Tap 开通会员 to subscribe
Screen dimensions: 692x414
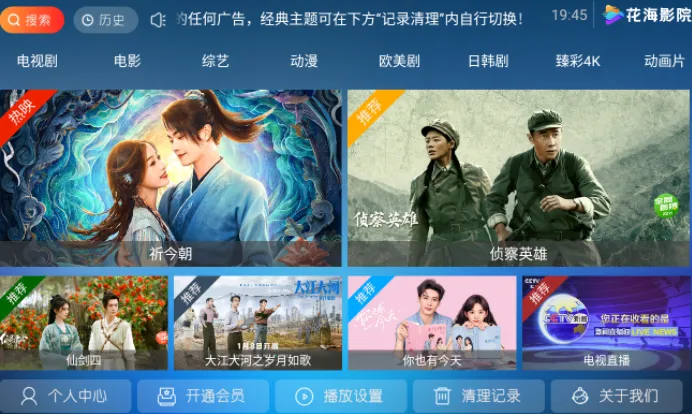(203, 396)
